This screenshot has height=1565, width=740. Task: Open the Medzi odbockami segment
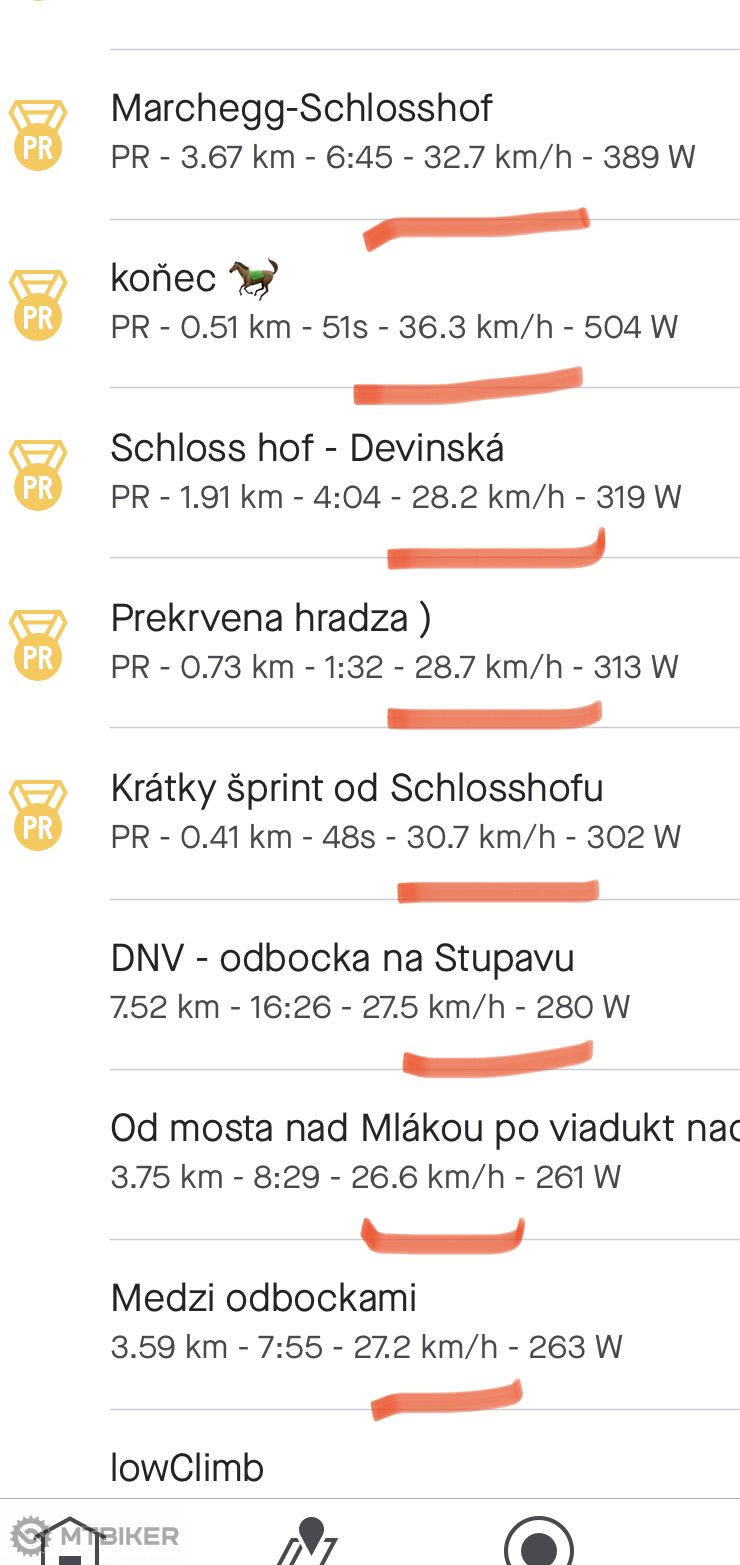click(400, 1321)
